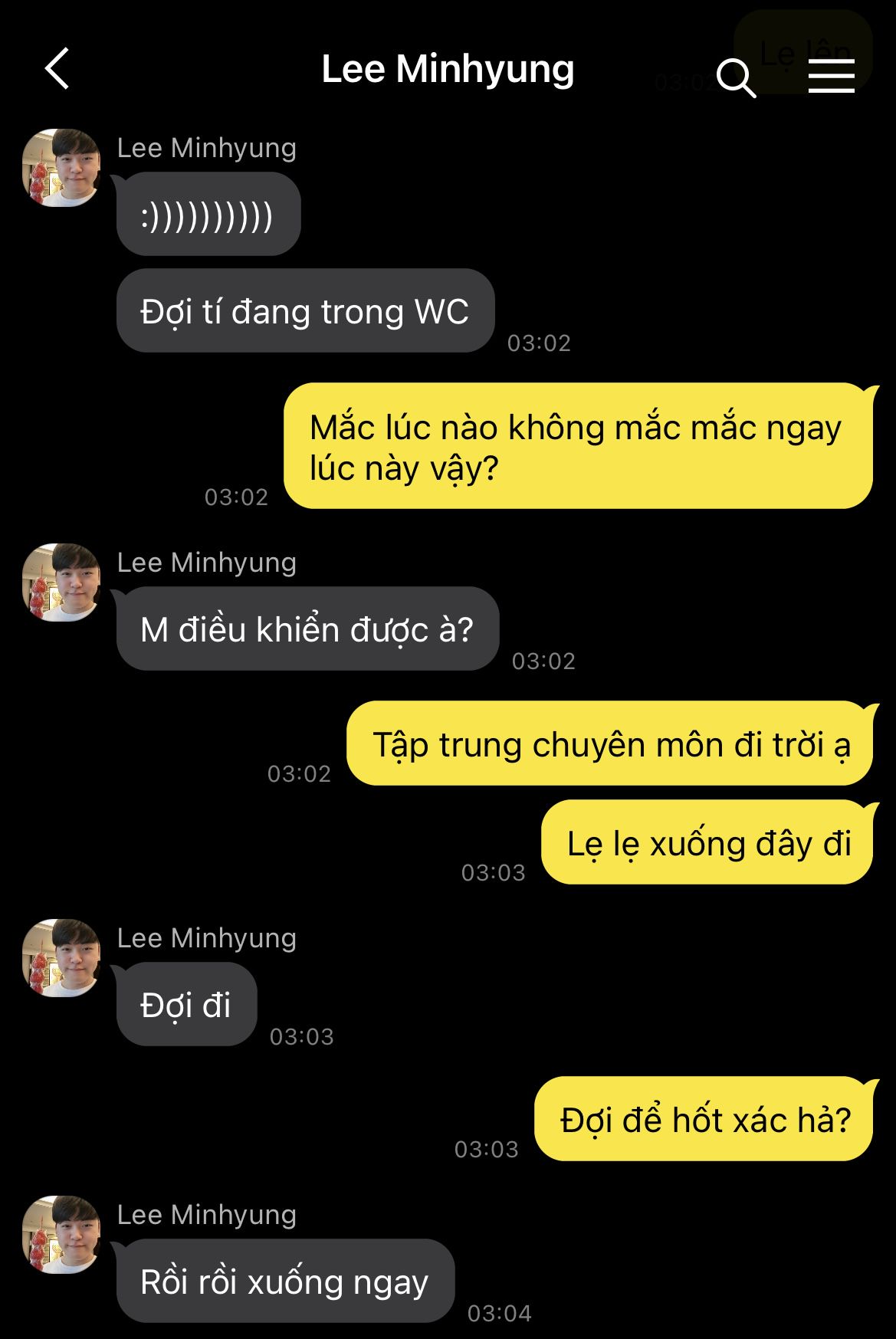Open the avatar beside "Rồi rồi xuống ngay"
The image size is (896, 1339).
61,1235
